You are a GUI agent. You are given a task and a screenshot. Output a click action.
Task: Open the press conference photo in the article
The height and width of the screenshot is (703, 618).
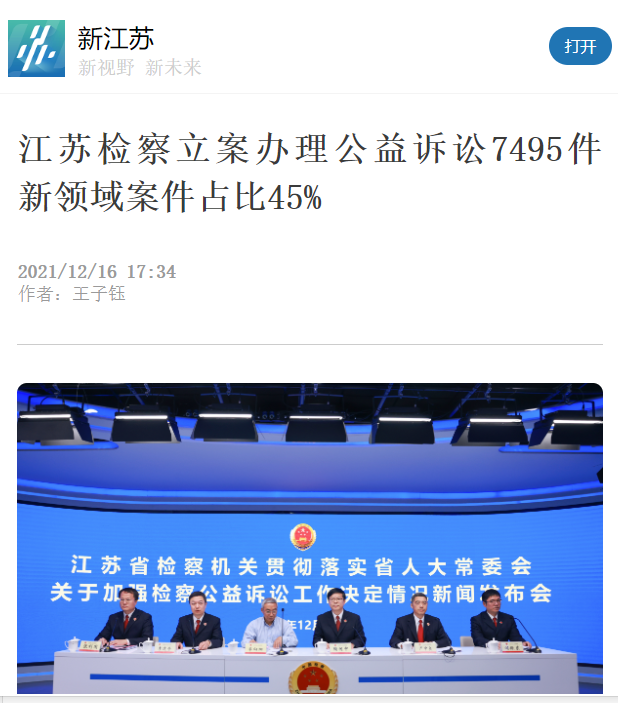[310, 538]
